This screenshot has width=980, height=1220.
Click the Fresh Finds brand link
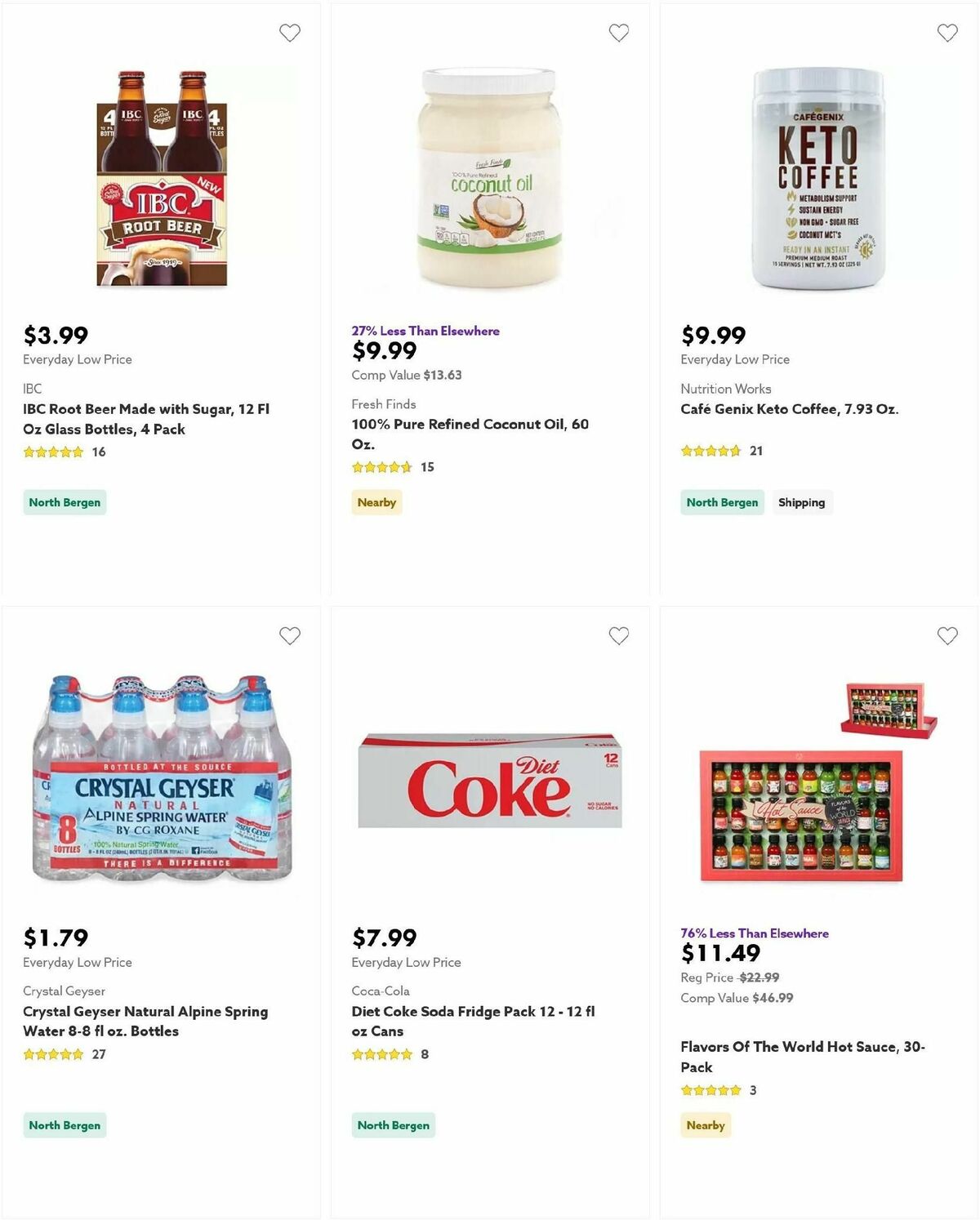(383, 404)
